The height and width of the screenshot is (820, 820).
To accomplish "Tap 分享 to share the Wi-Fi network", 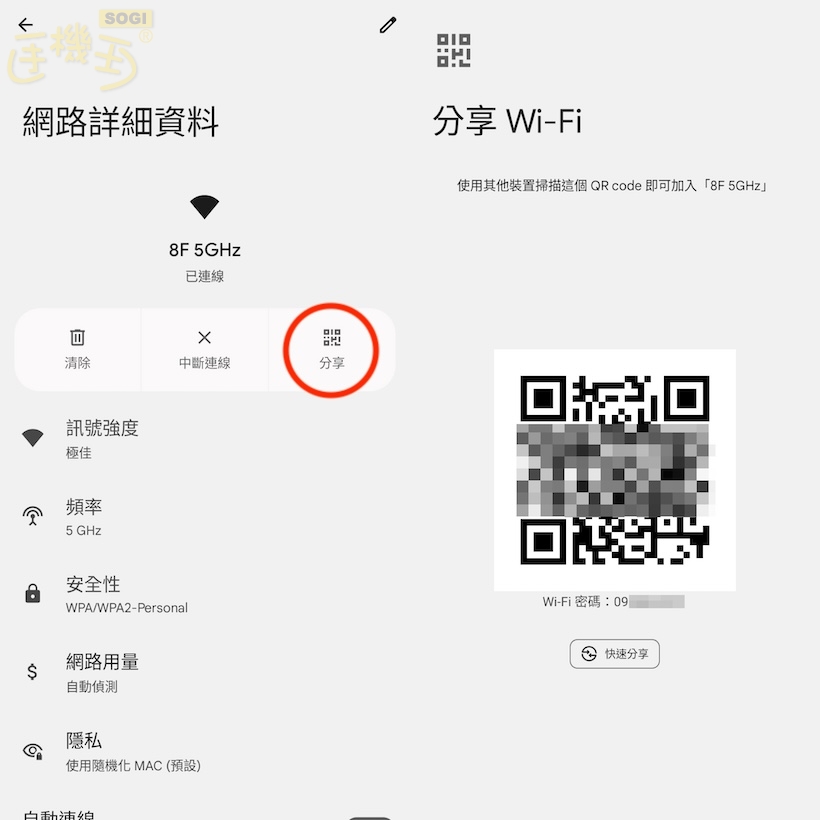I will pyautogui.click(x=332, y=349).
